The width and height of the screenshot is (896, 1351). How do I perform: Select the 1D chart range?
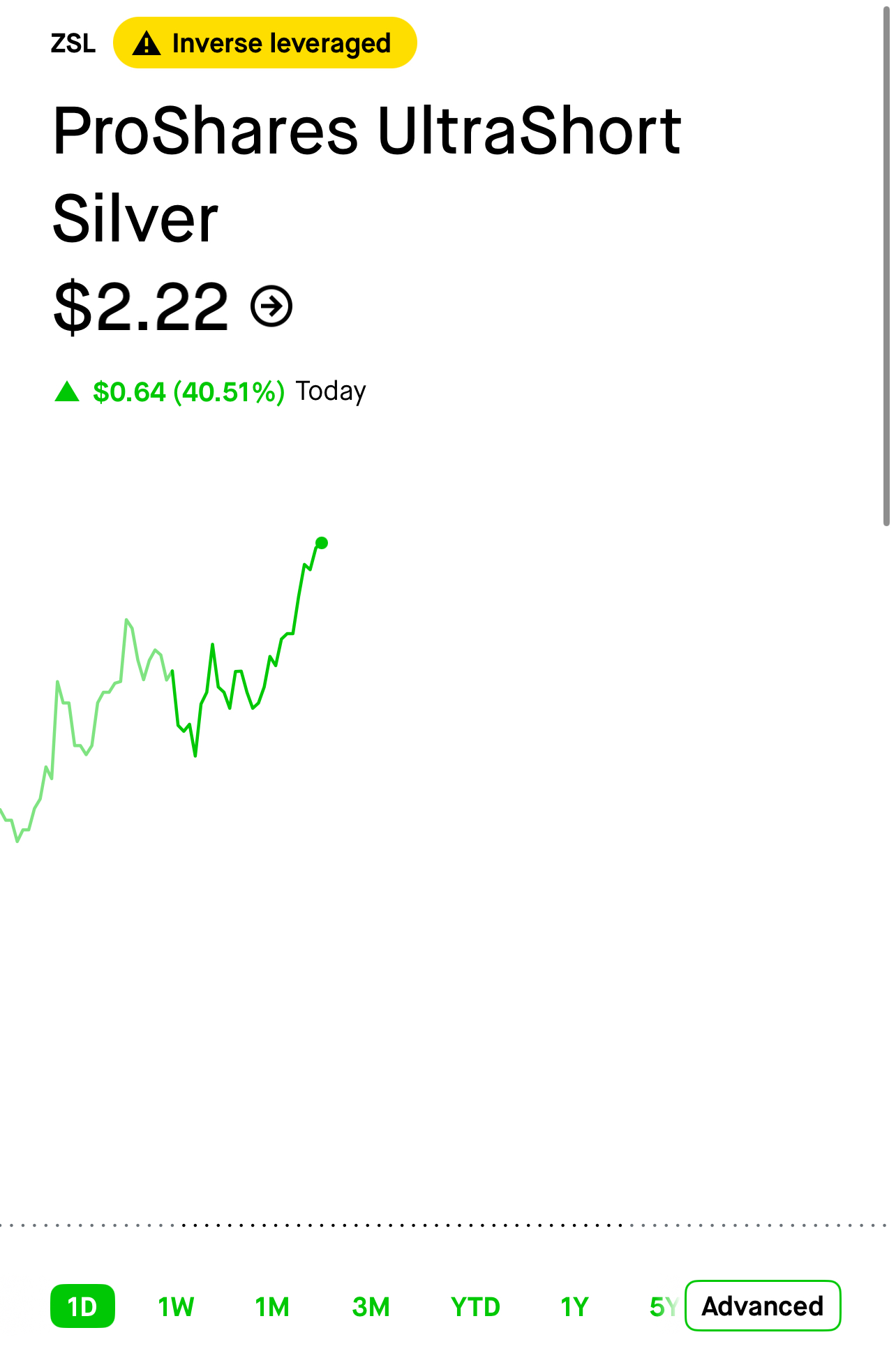(82, 1306)
